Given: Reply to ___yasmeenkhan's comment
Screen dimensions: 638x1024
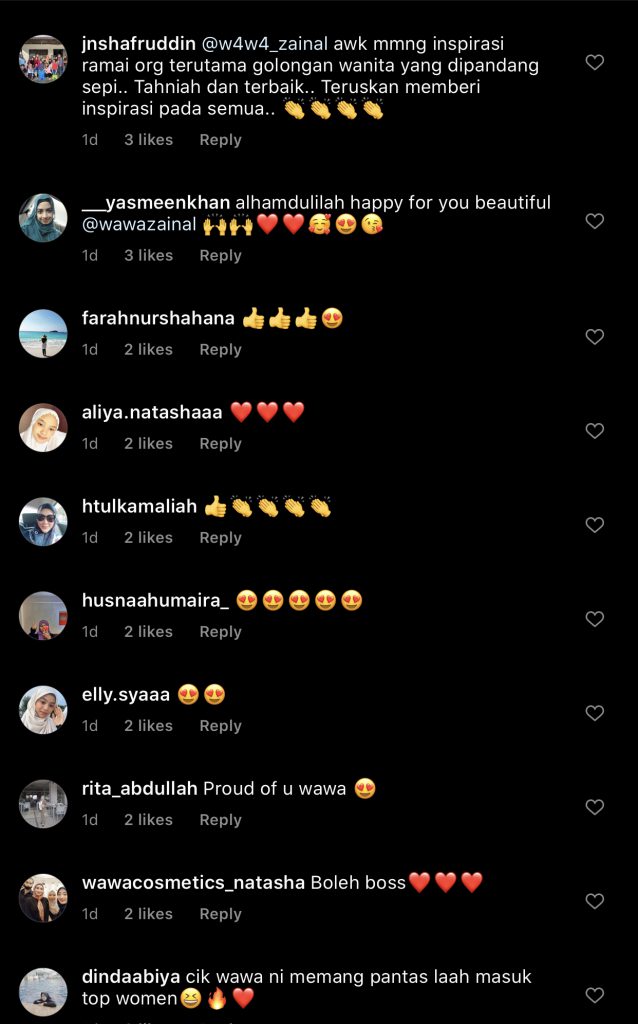Looking at the screenshot, I should [220, 256].
